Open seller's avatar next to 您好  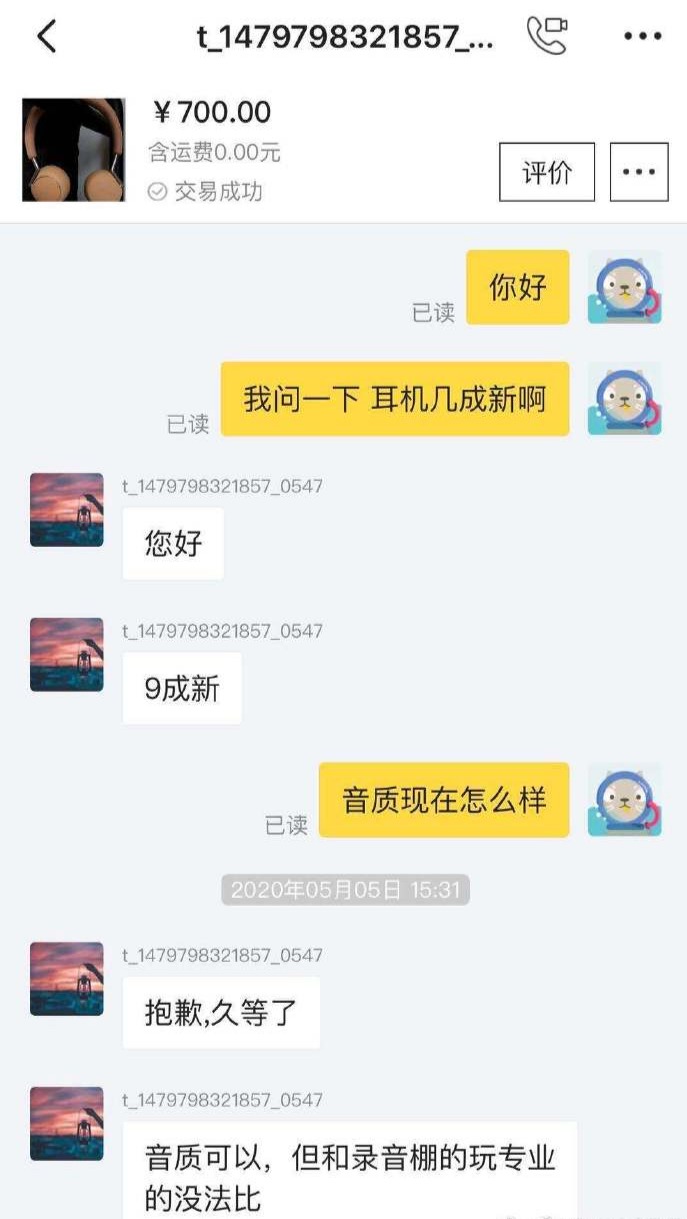click(67, 510)
